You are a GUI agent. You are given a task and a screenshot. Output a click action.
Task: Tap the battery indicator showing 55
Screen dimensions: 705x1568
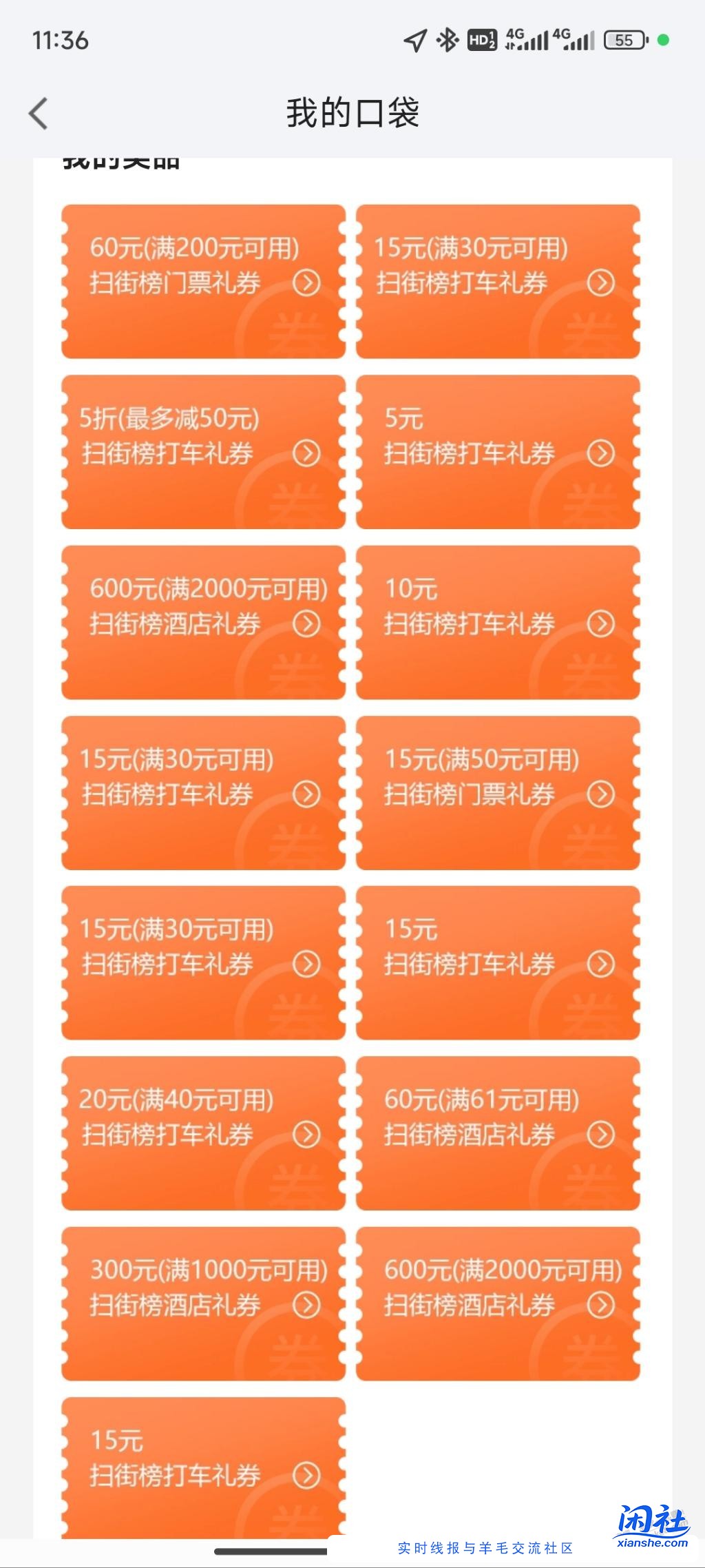pos(624,40)
